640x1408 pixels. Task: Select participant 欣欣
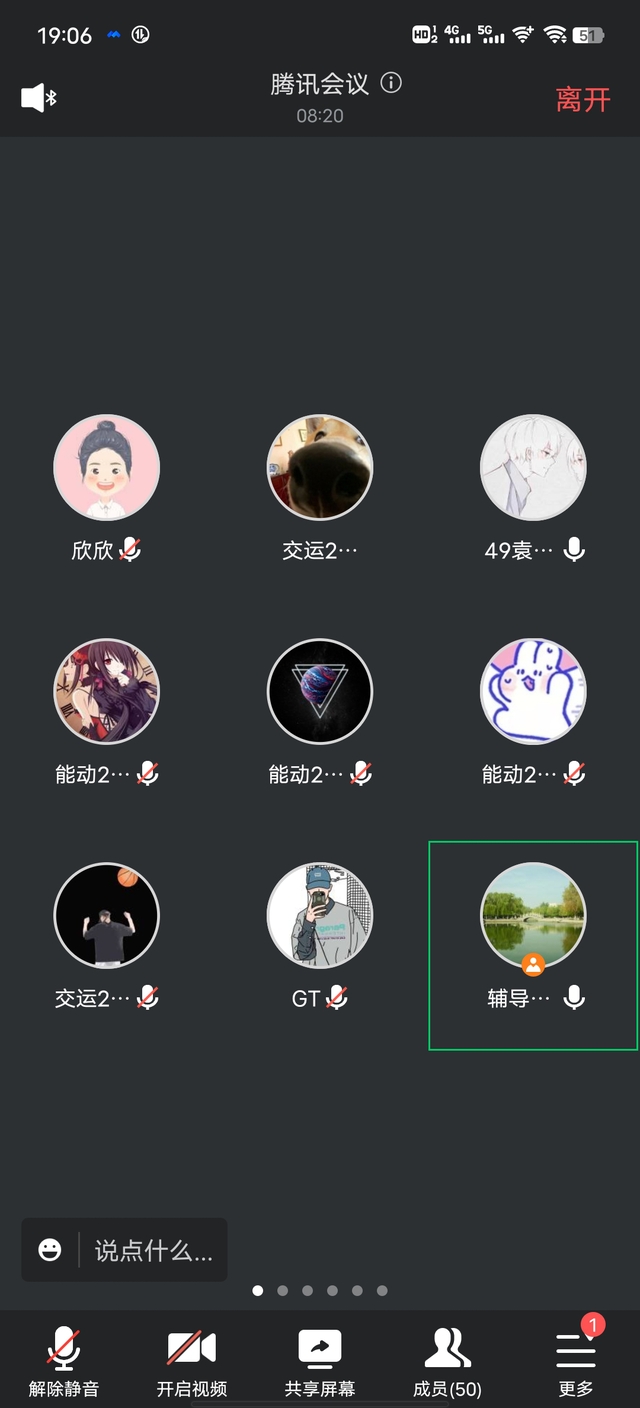coord(106,469)
